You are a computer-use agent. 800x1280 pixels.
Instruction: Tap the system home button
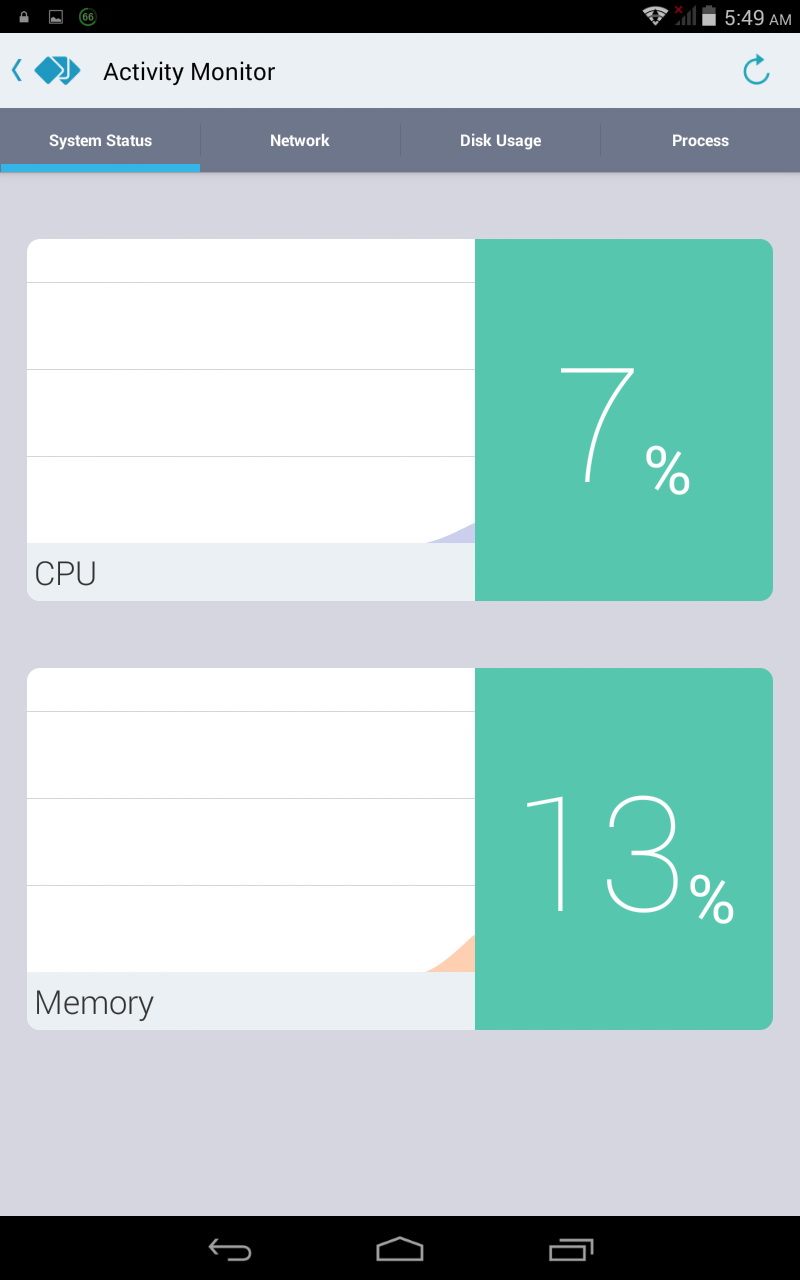point(400,1249)
